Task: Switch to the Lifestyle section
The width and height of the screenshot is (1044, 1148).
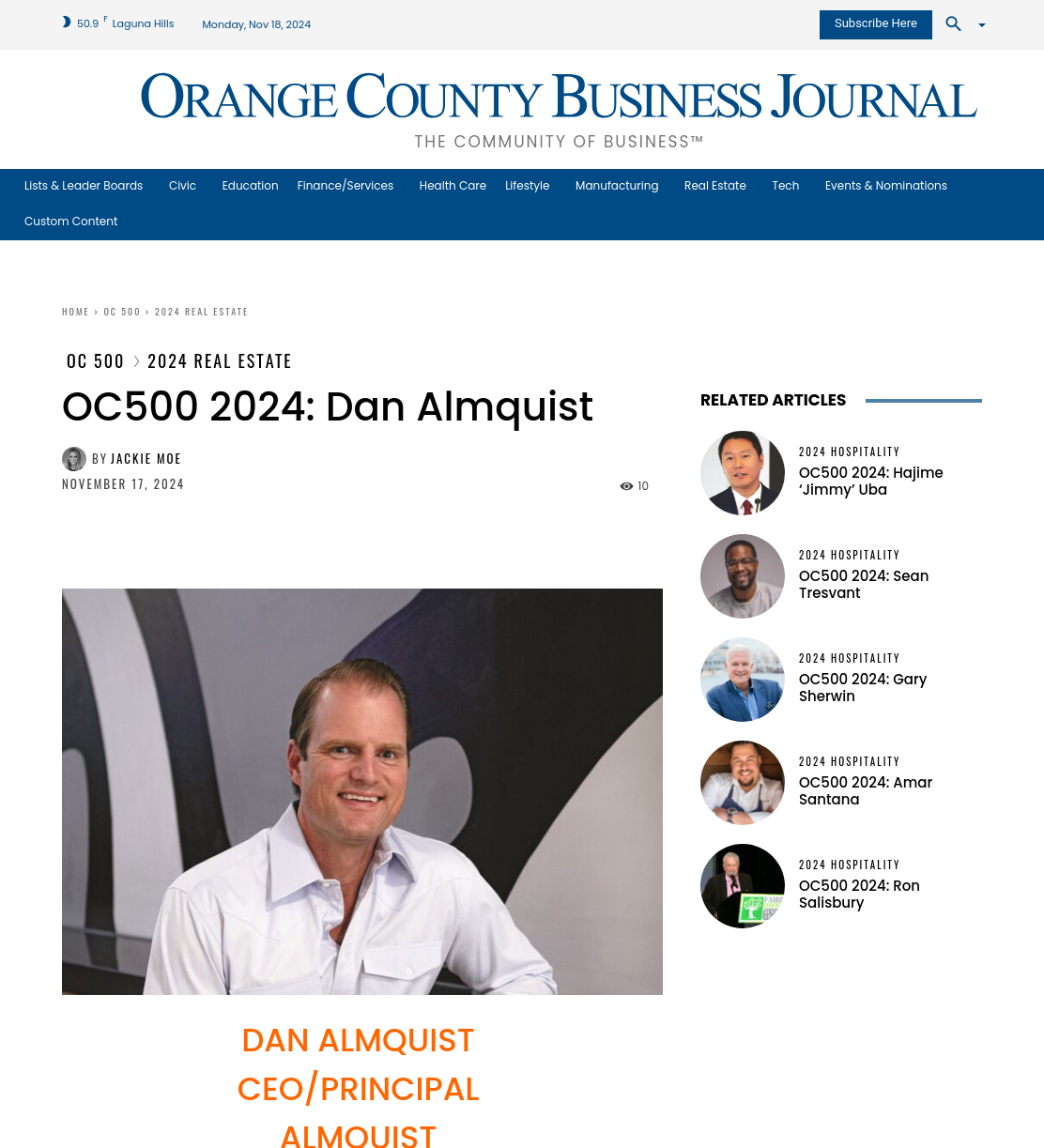Action: [x=528, y=186]
